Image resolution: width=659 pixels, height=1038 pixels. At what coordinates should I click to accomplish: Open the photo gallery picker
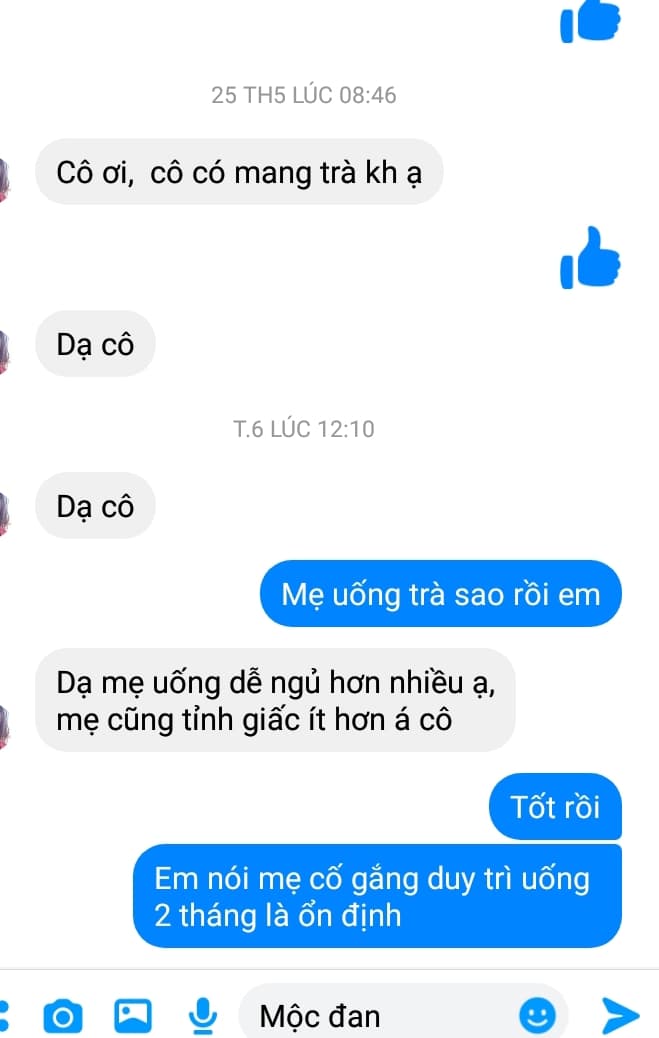(132, 1016)
